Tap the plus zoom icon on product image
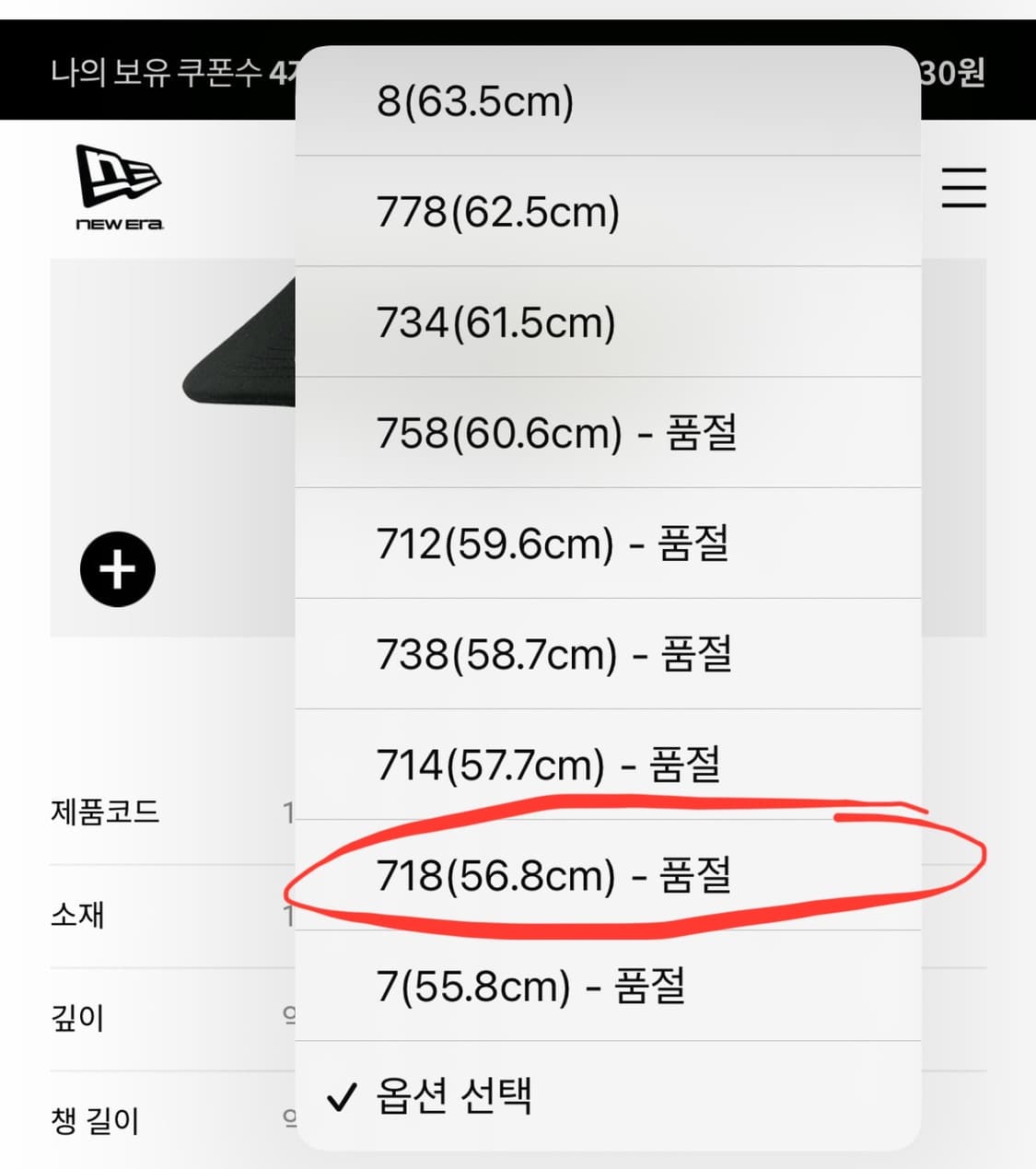The height and width of the screenshot is (1169, 1036). (117, 568)
